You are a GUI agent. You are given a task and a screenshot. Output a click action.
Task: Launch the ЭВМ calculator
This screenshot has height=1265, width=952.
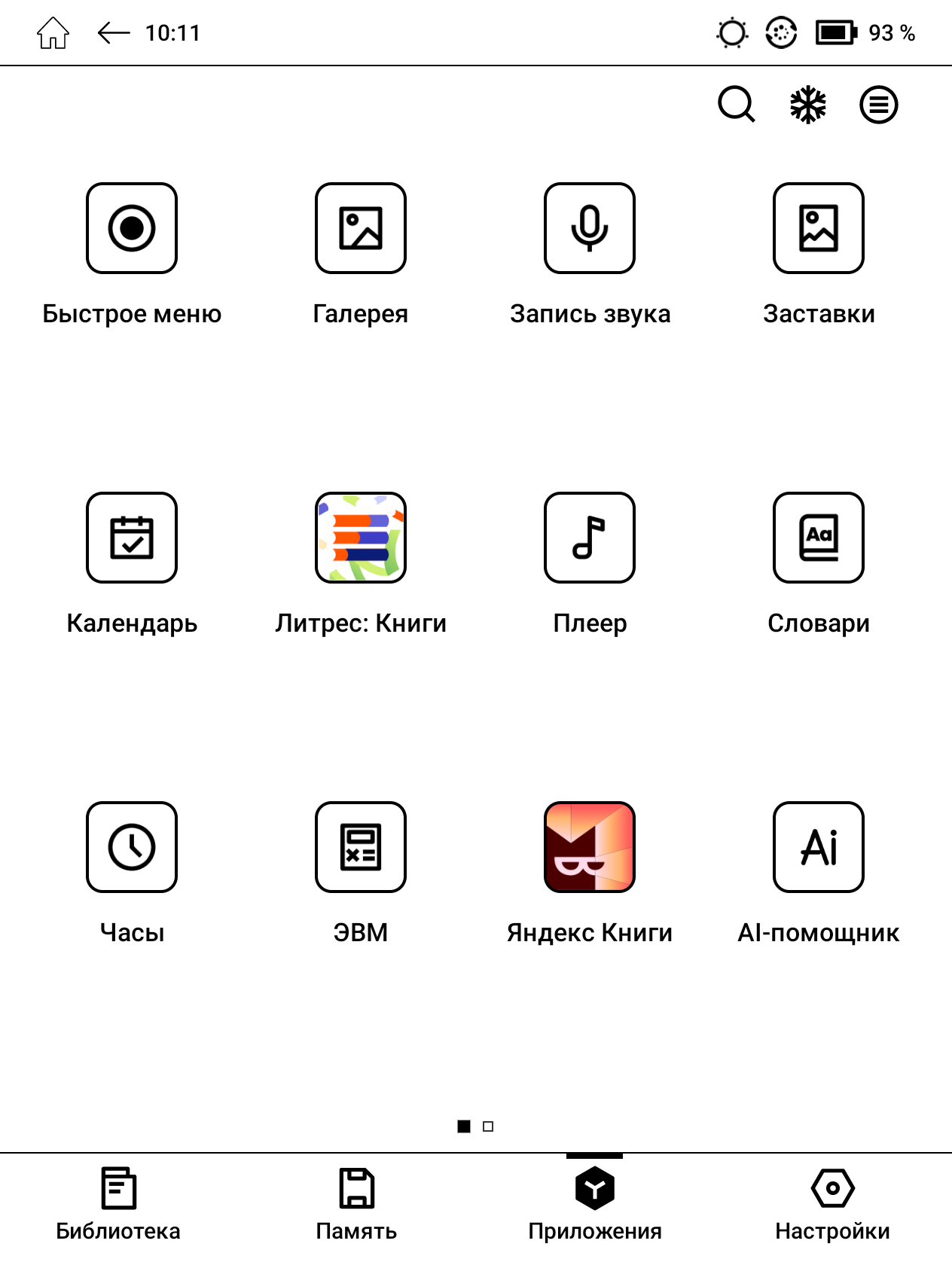[x=361, y=847]
